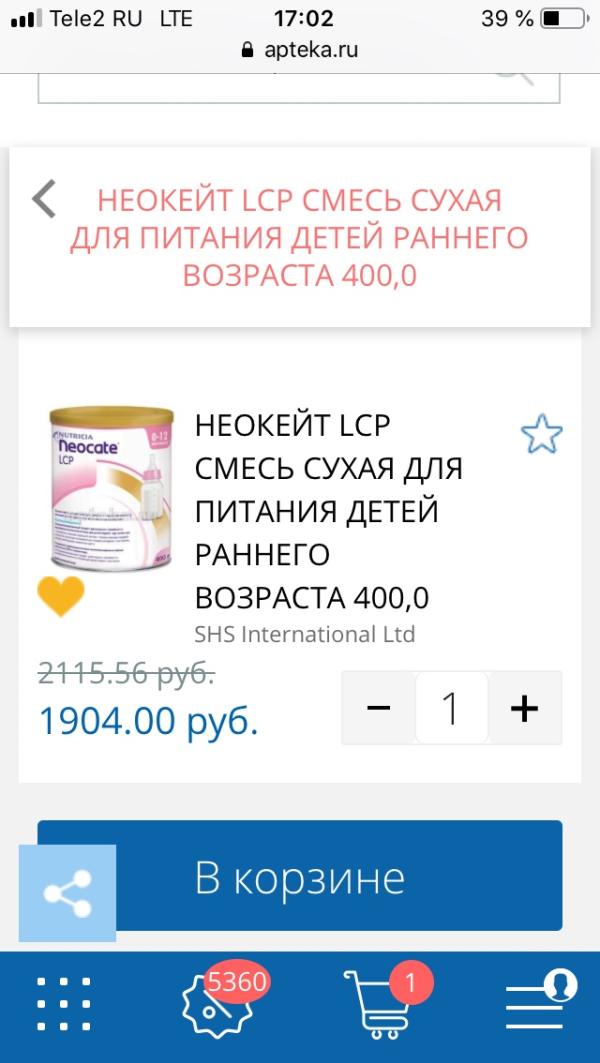Open discounts badge showing 5360
This screenshot has width=600, height=1063.
click(218, 1003)
